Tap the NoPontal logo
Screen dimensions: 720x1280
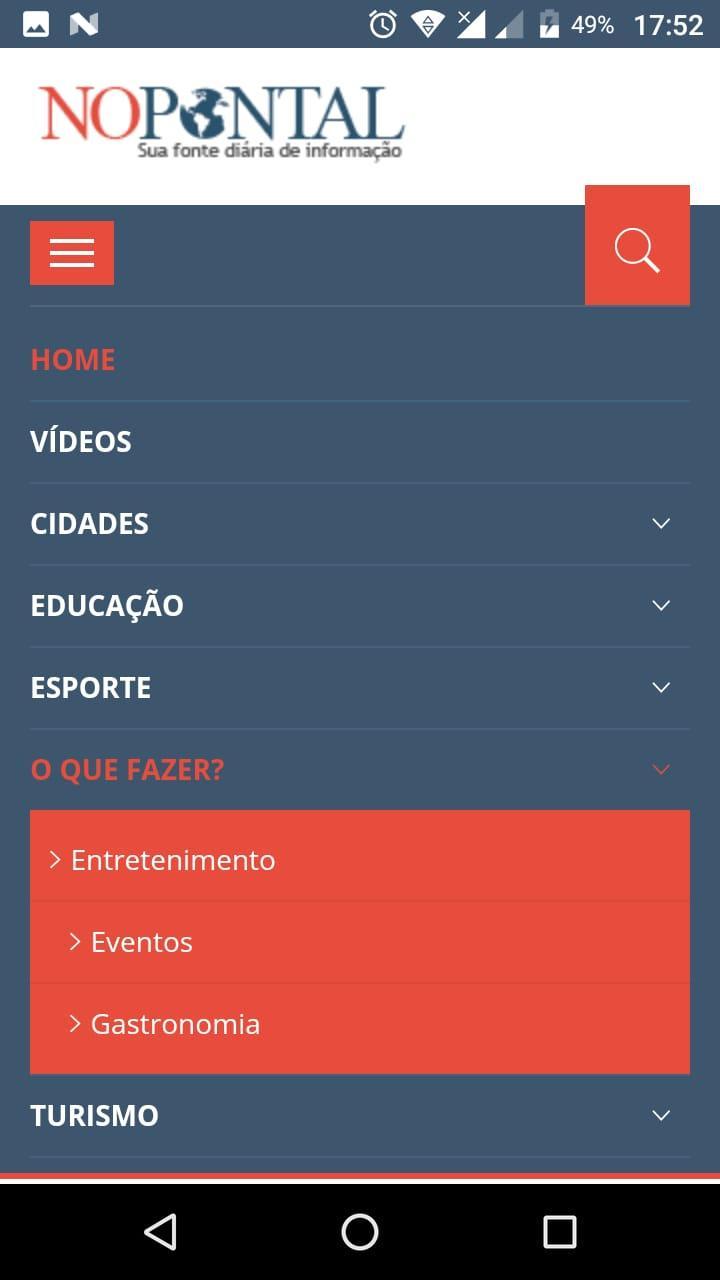pos(222,123)
